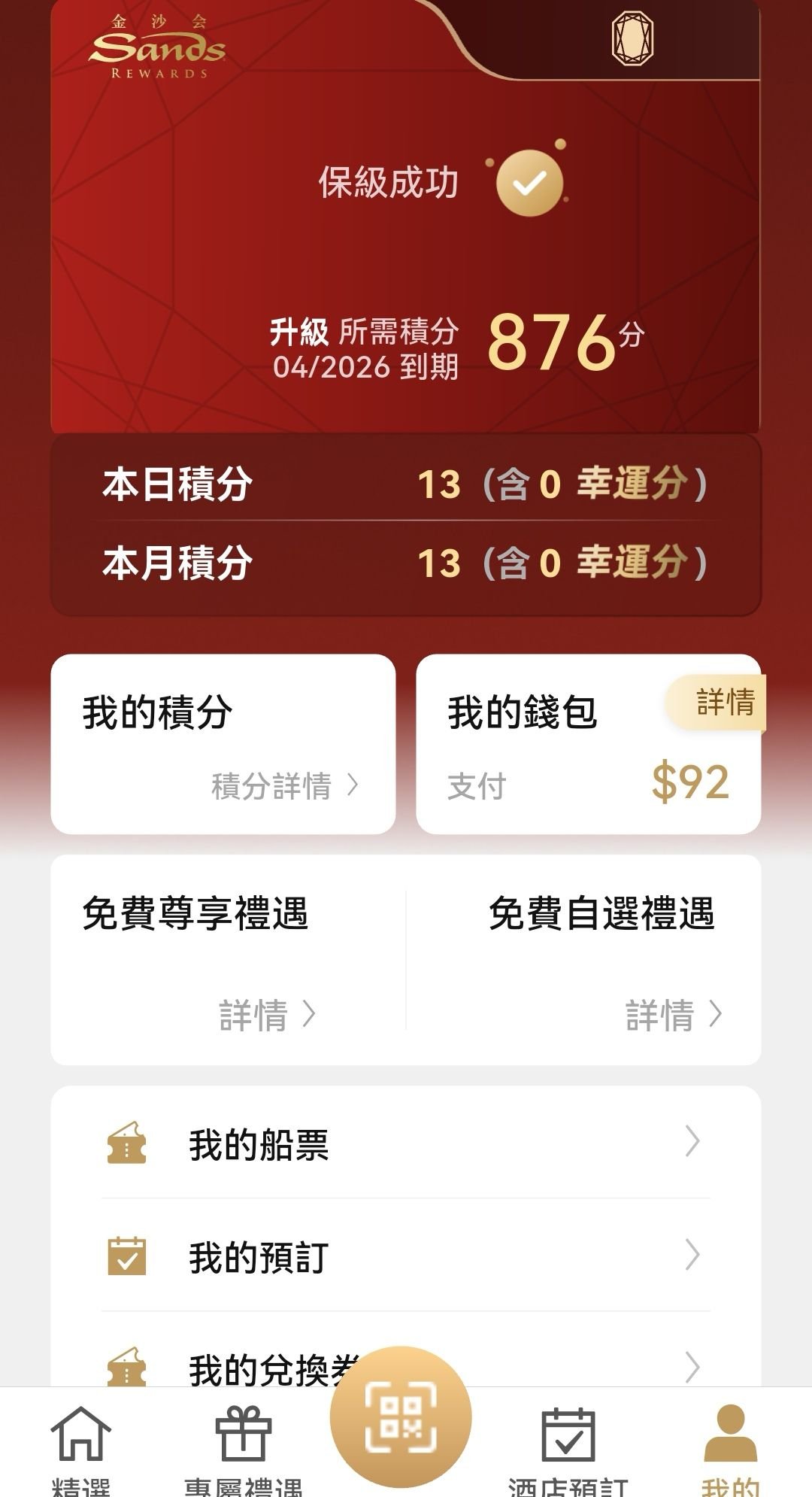The width and height of the screenshot is (812, 1497).
Task: Open 我的預訂 row
Action: click(406, 1256)
